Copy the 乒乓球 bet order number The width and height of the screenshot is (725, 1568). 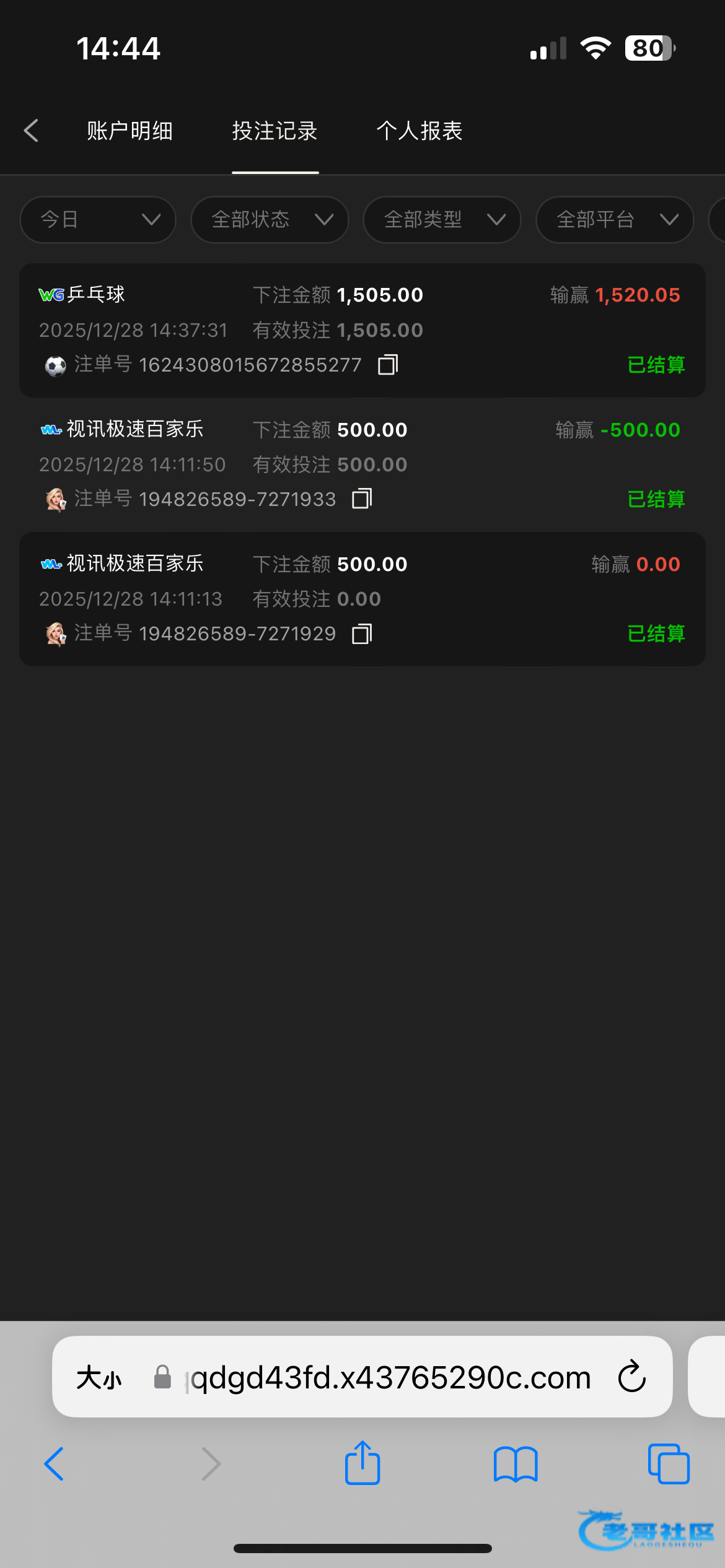pos(388,365)
